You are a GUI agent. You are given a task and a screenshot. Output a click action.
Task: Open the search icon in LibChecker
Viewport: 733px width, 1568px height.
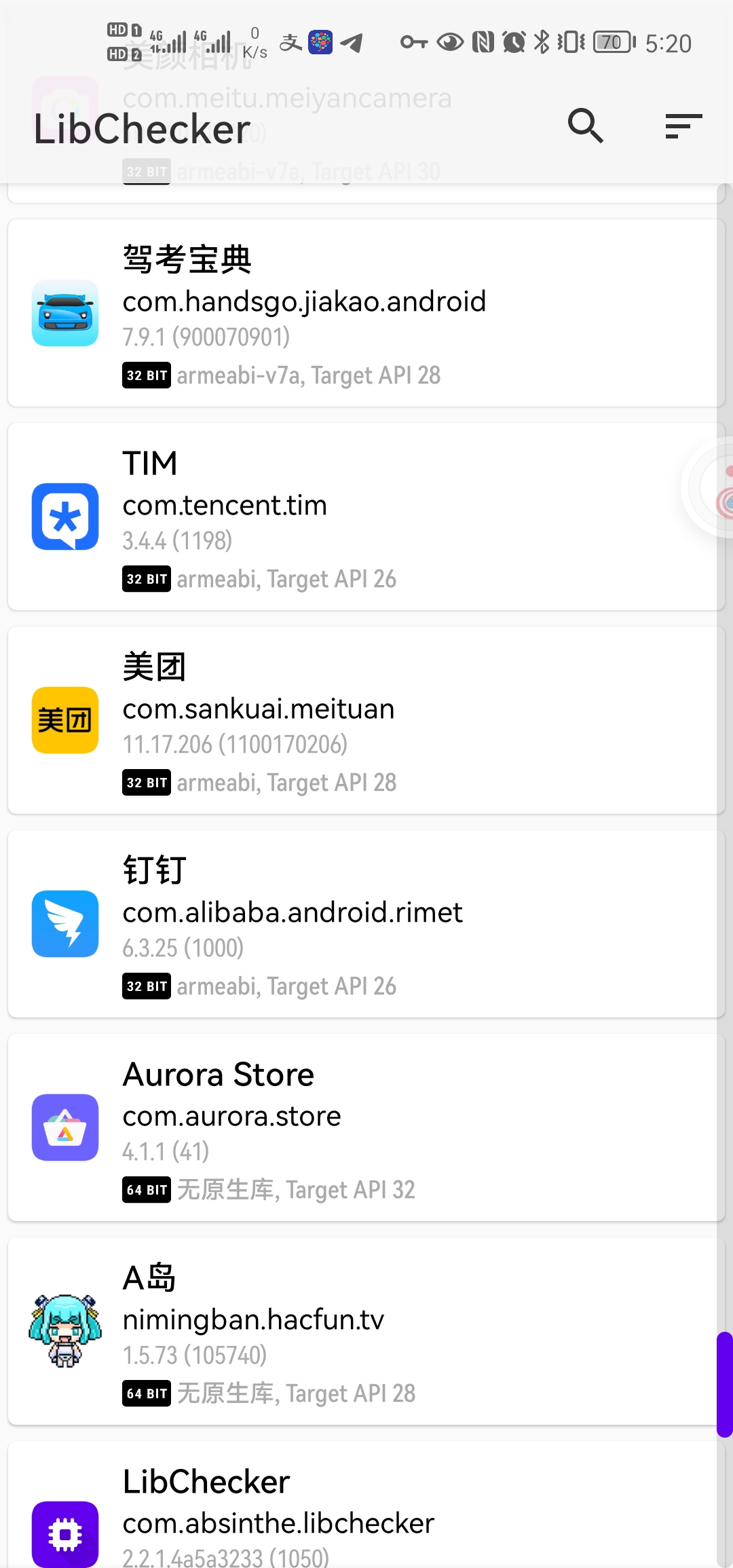click(585, 126)
